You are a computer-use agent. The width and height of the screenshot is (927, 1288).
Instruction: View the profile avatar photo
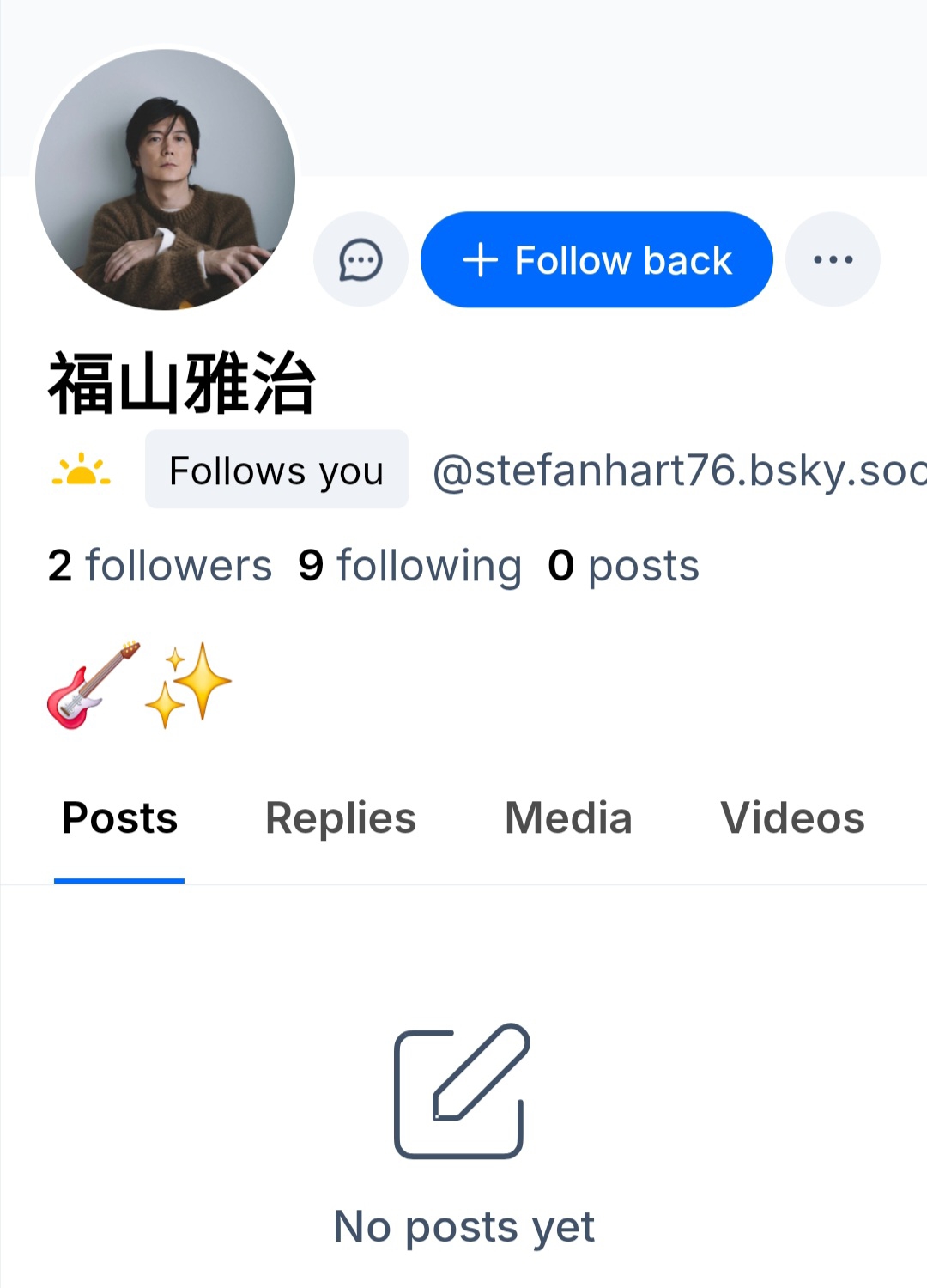165,179
